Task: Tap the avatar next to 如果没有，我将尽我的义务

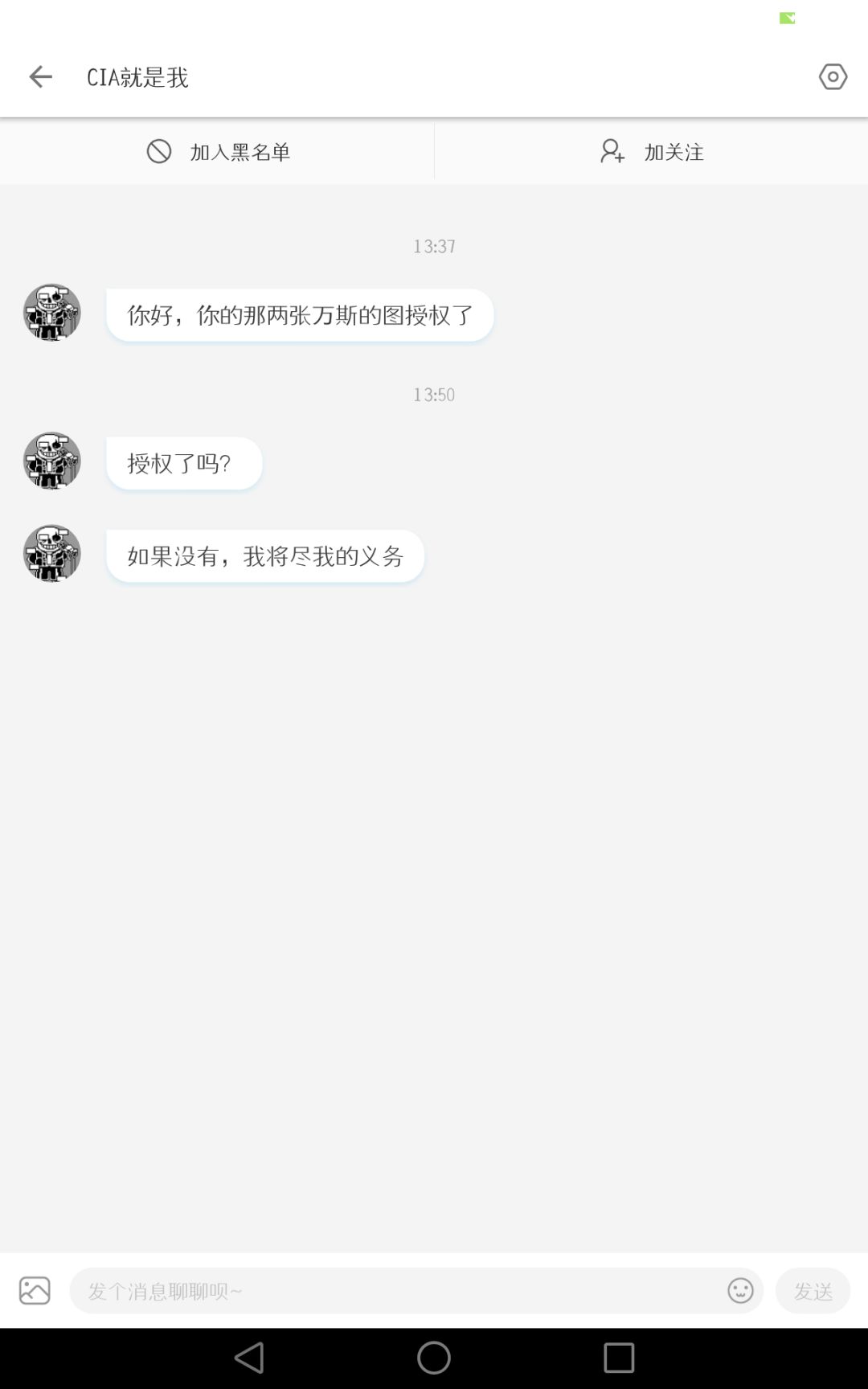Action: click(51, 554)
